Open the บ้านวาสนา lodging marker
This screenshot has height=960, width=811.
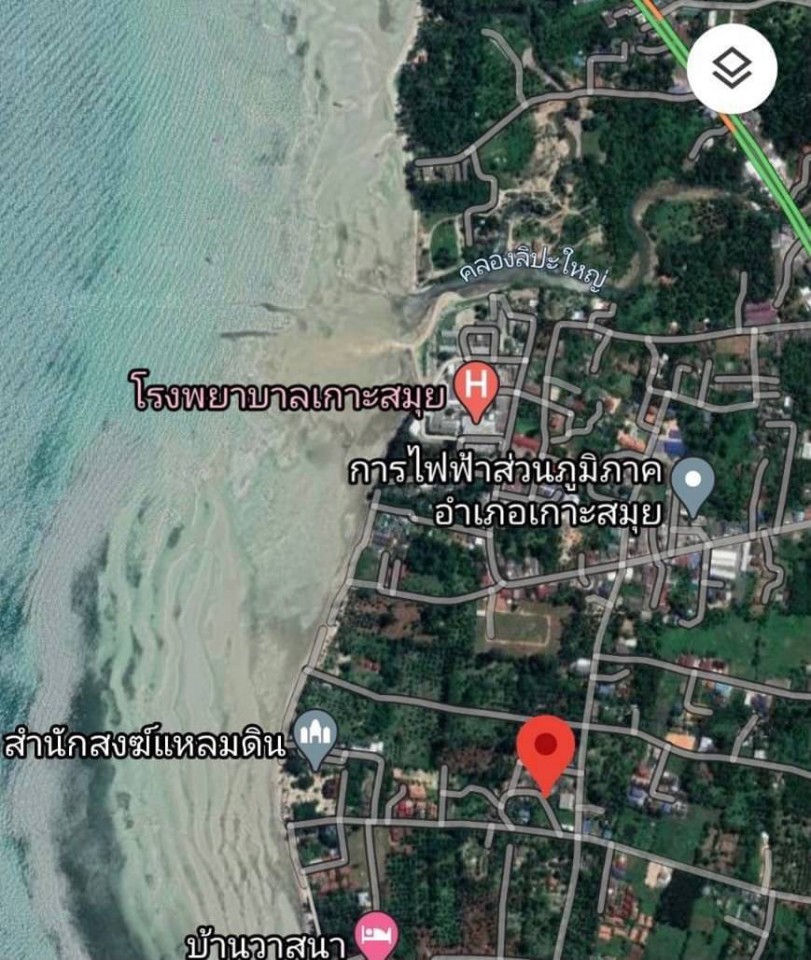tap(380, 934)
